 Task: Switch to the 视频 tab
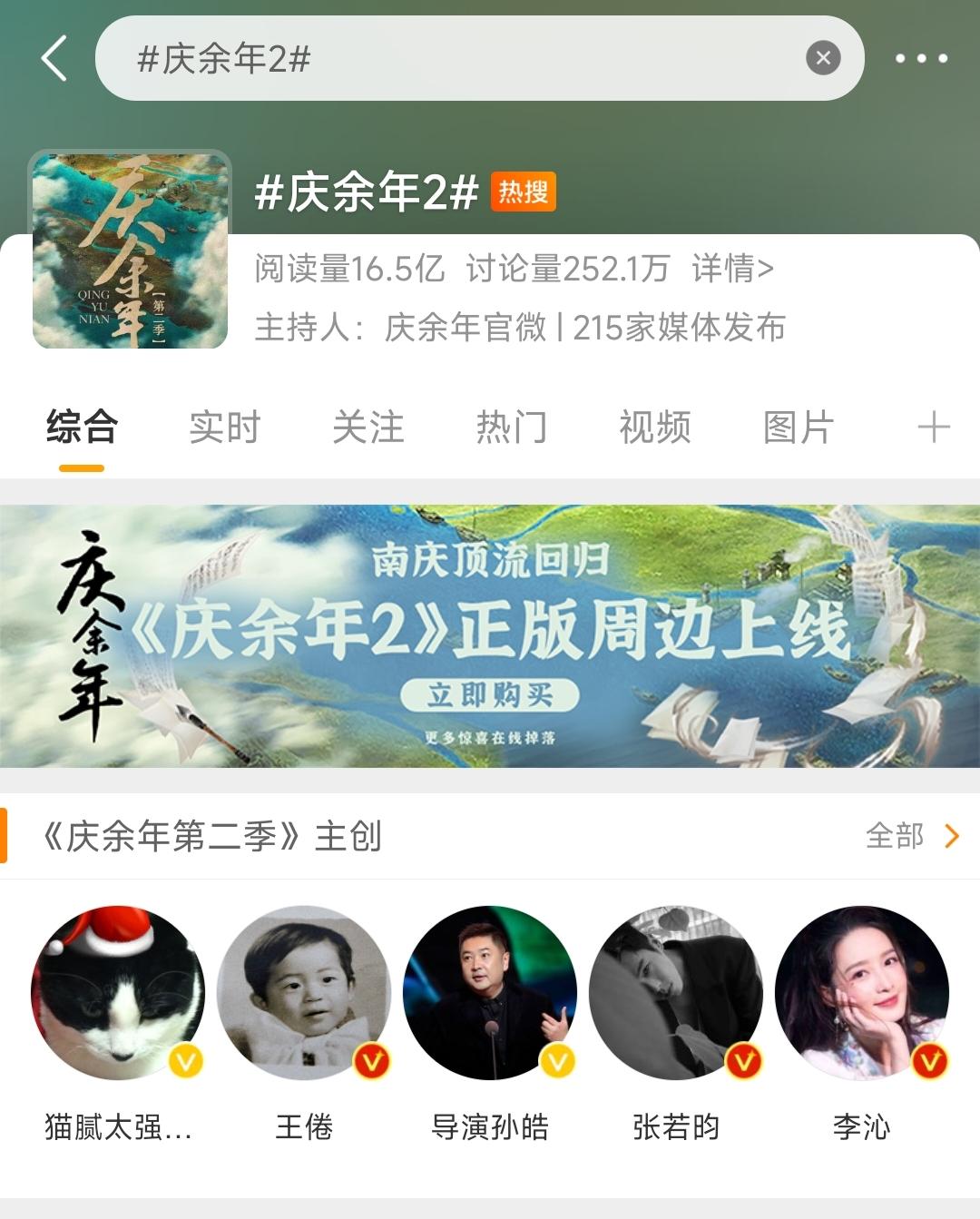click(x=654, y=427)
